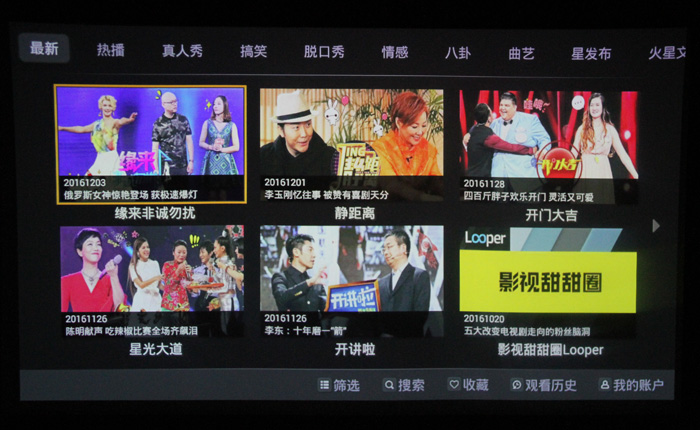Open the 静距离 show card
This screenshot has height=430, width=700.
point(351,145)
